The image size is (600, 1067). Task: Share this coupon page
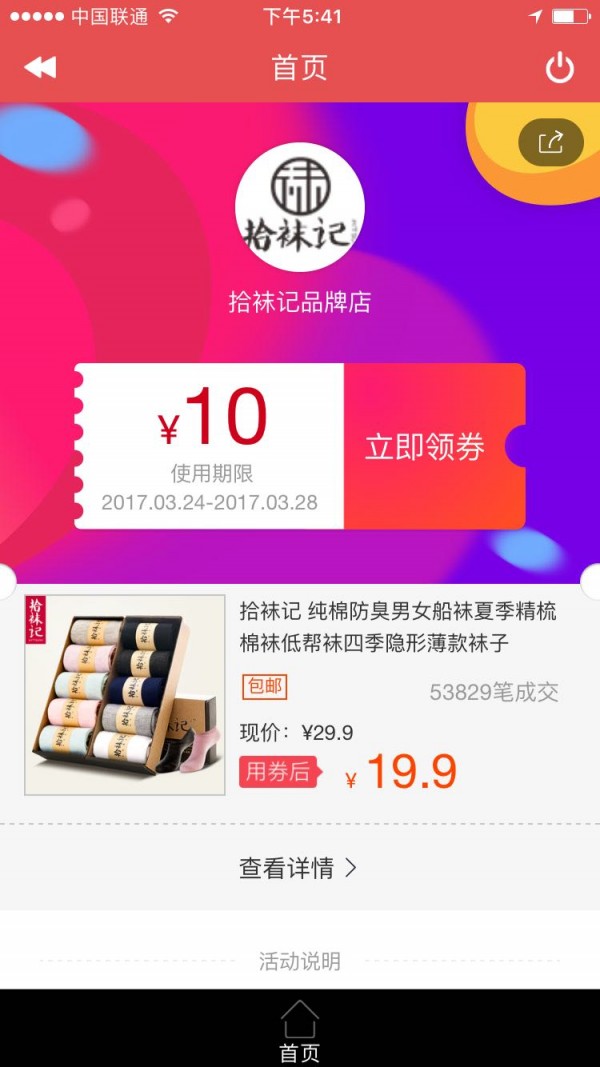[x=550, y=143]
